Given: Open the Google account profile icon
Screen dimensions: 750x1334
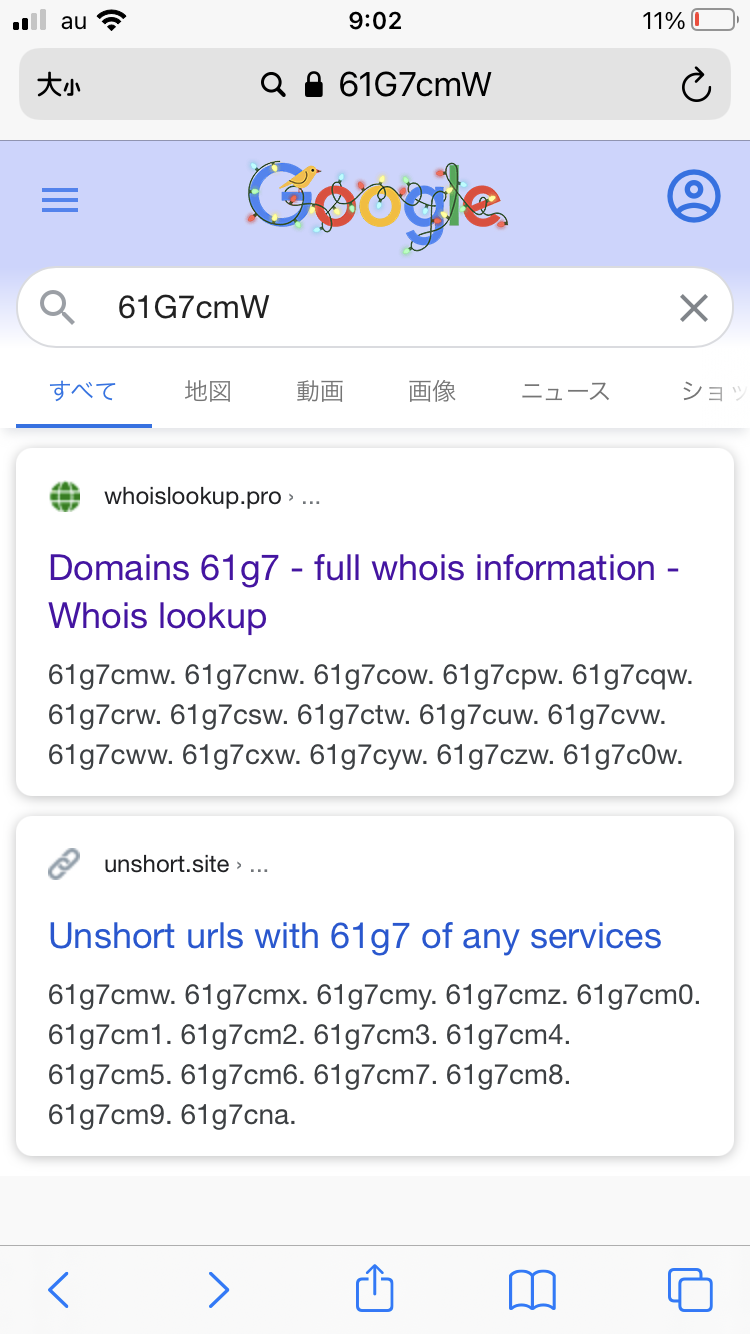Looking at the screenshot, I should 693,197.
